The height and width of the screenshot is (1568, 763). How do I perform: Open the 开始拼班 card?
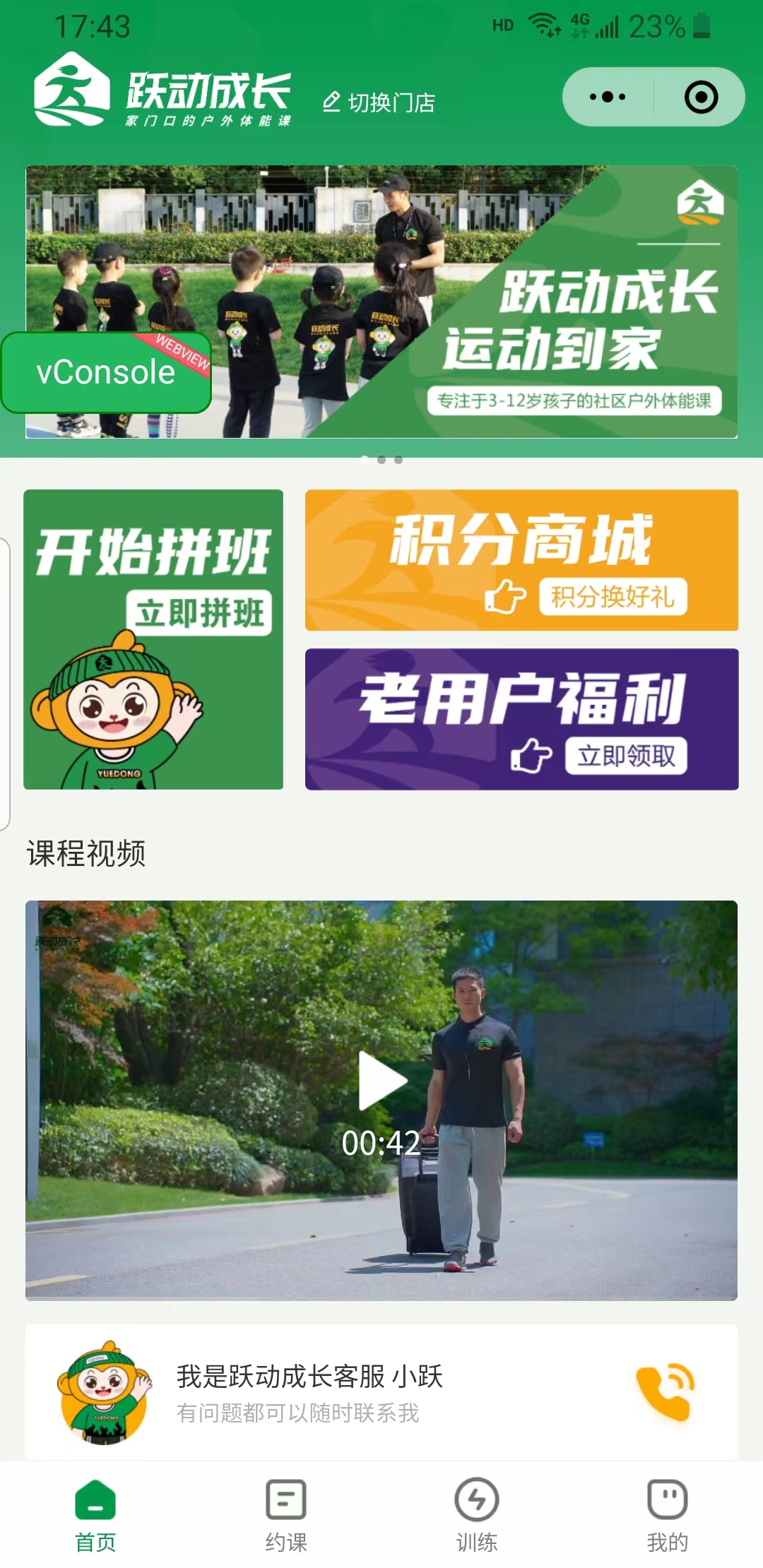tap(153, 639)
